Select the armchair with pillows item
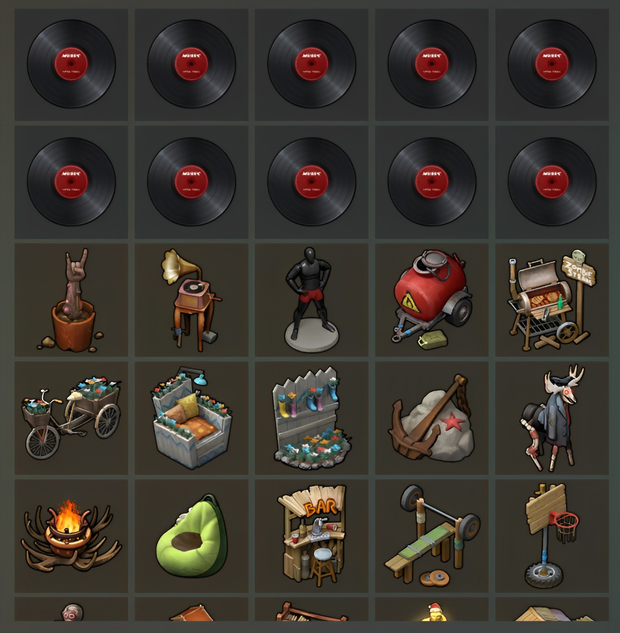The width and height of the screenshot is (620, 633). coord(191,419)
